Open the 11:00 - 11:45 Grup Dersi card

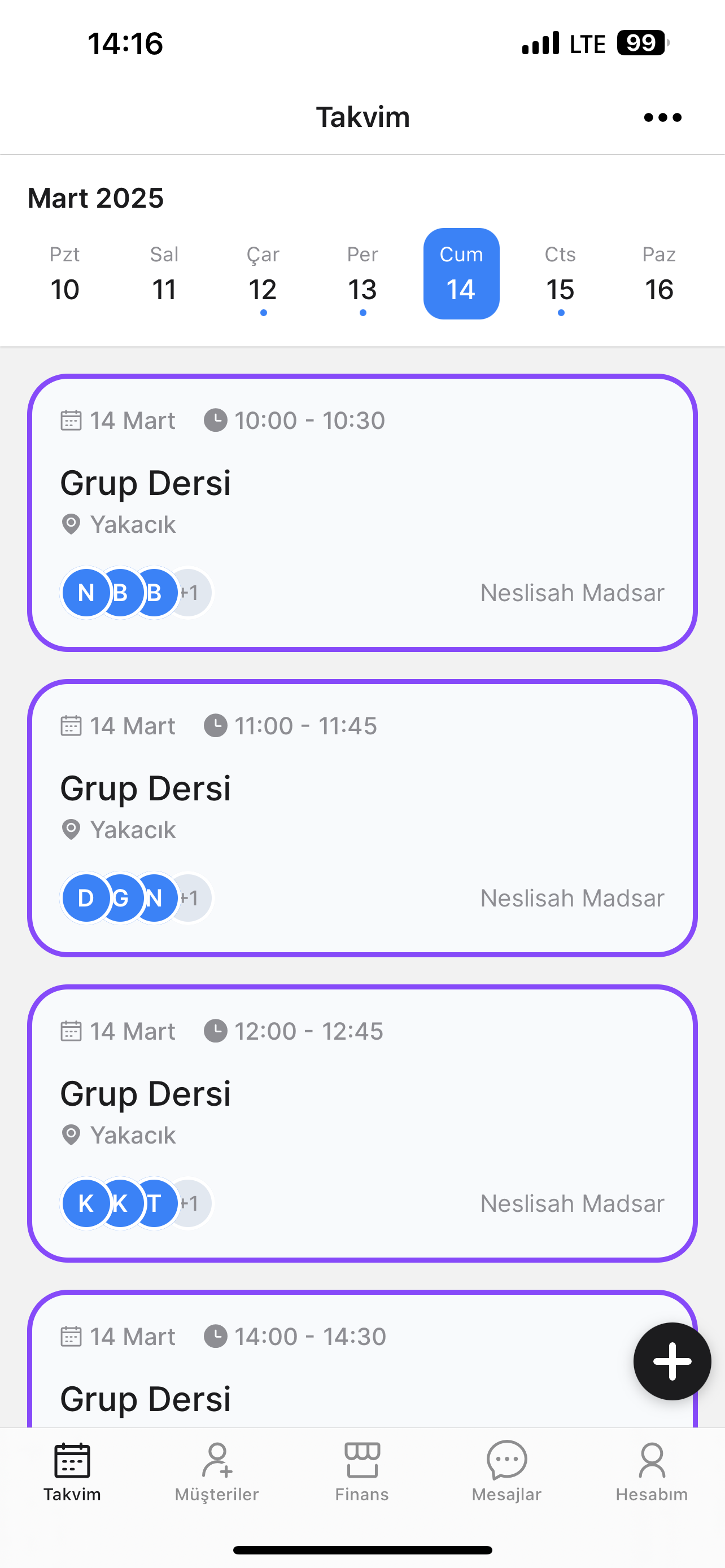[x=362, y=817]
